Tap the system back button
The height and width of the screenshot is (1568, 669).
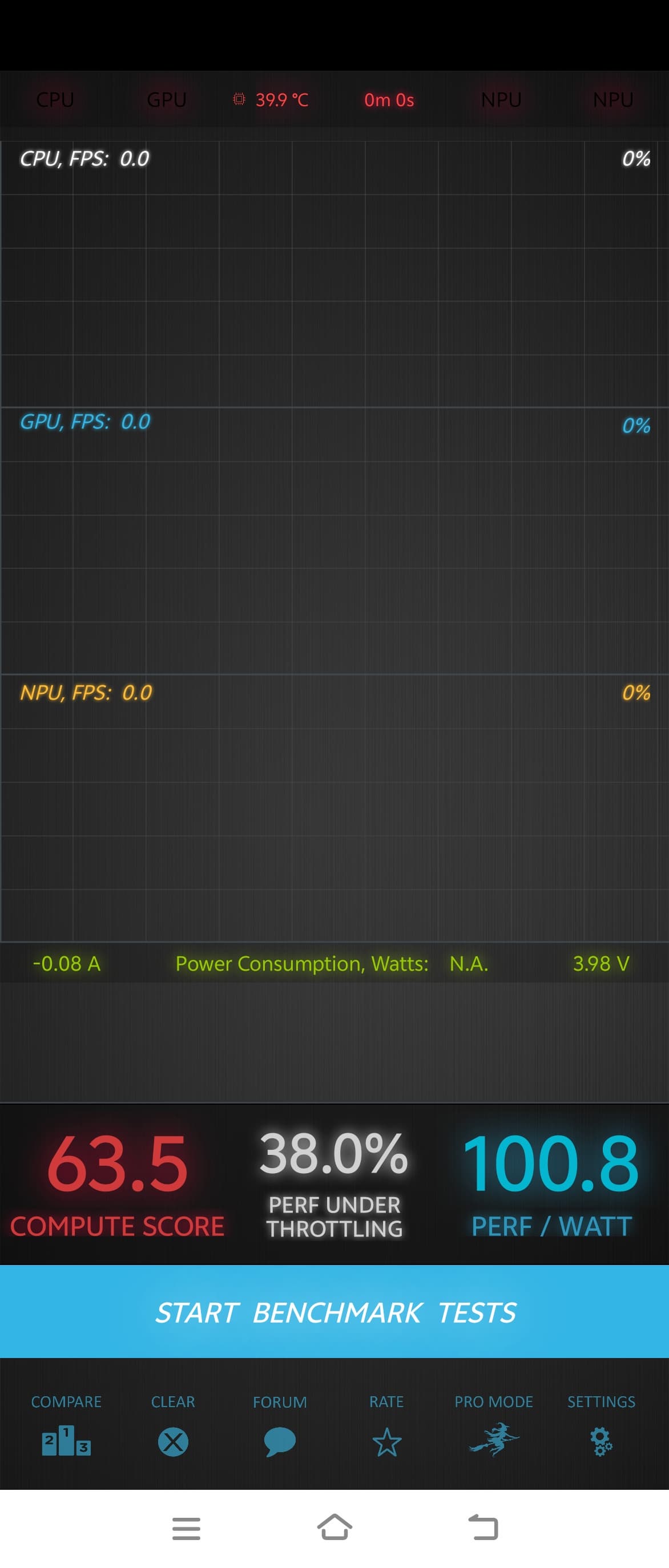pos(483,1527)
